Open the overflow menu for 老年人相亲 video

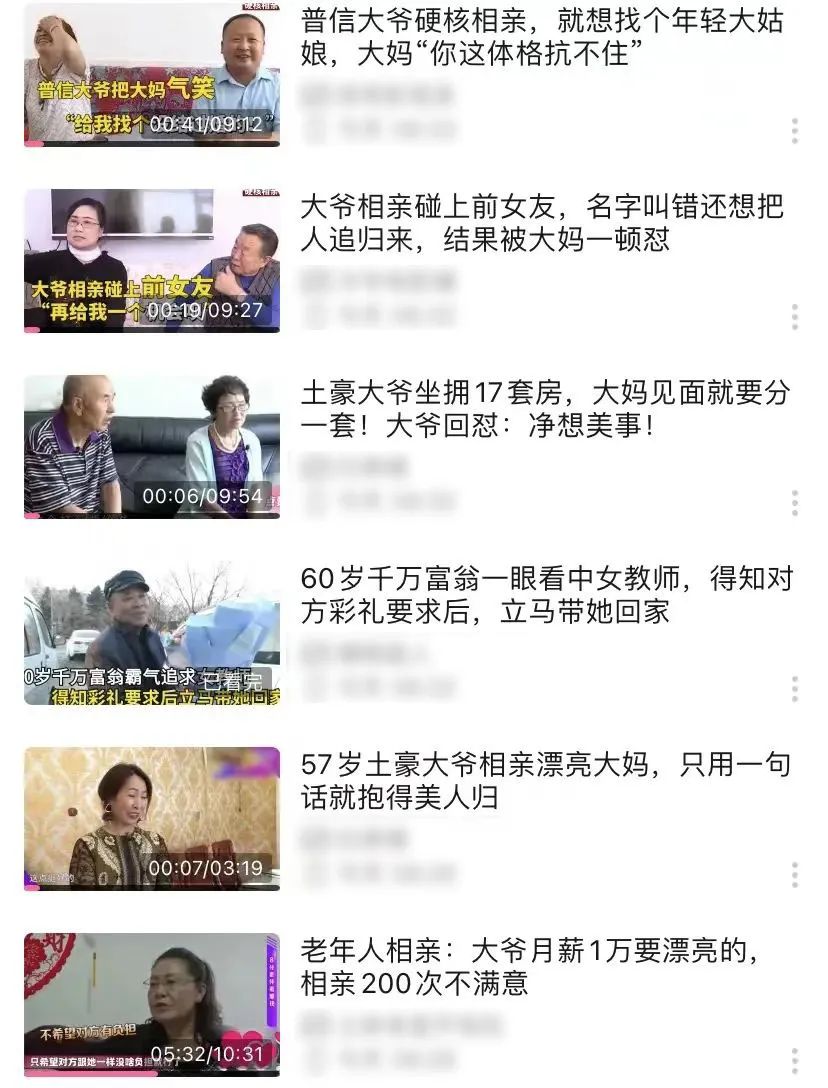[794, 1061]
